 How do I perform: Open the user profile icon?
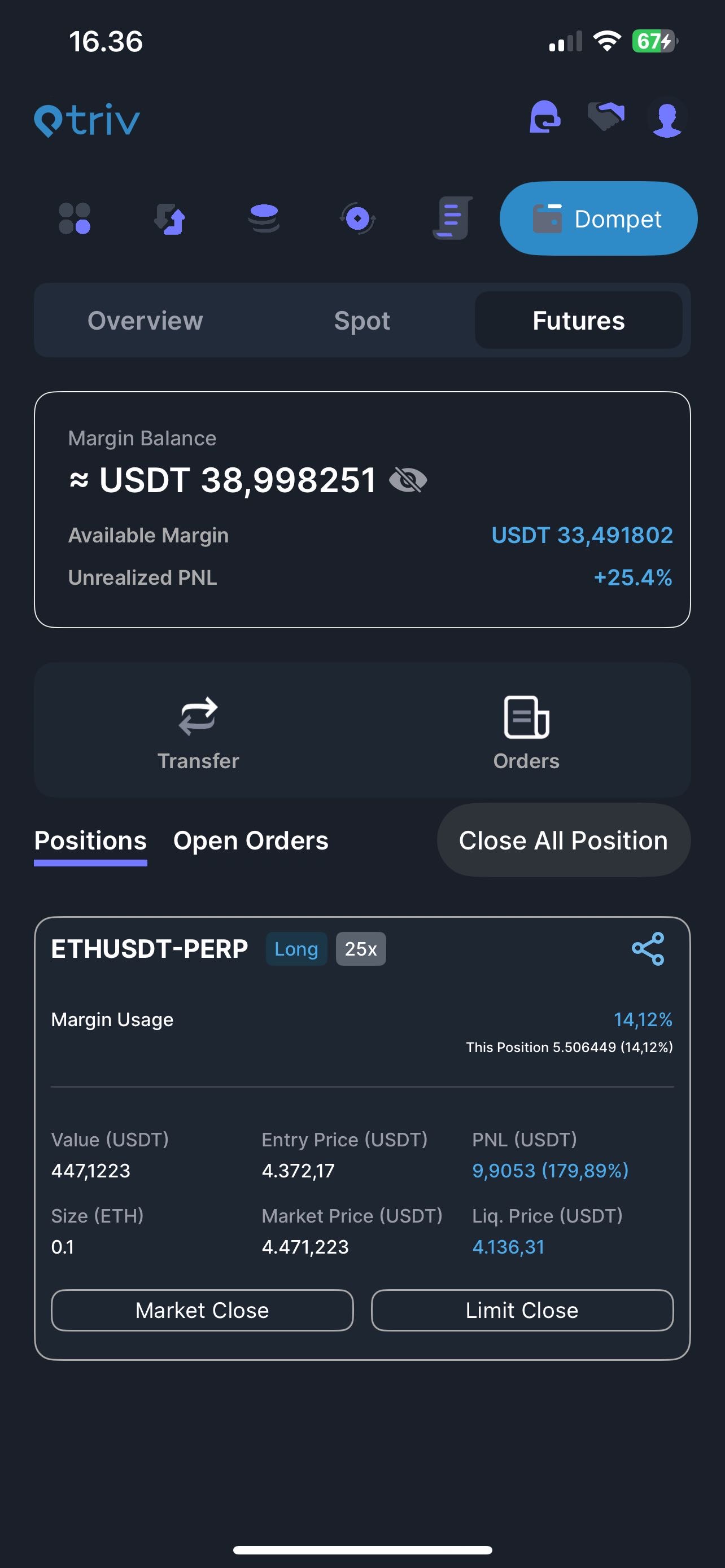667,119
